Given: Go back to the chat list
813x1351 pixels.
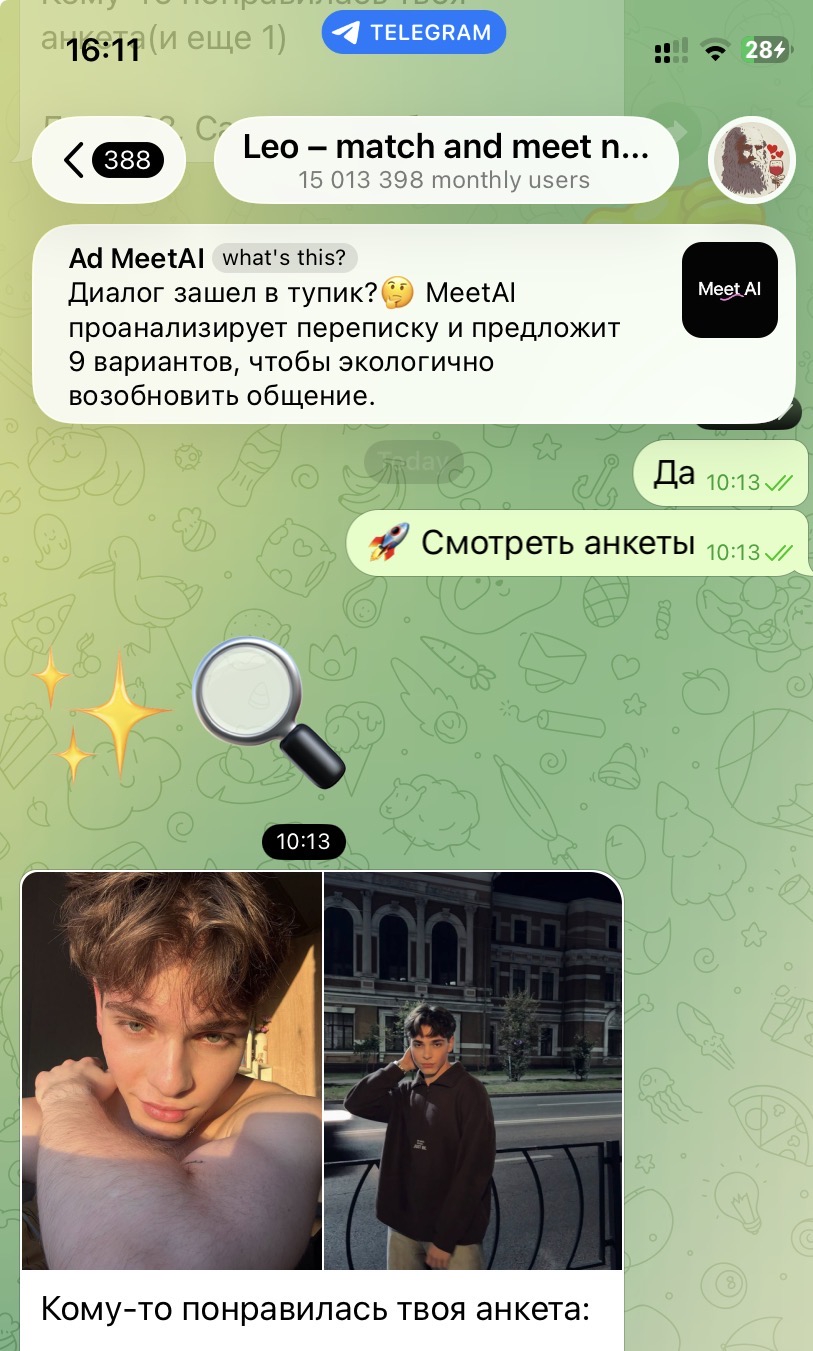Looking at the screenshot, I should (109, 160).
